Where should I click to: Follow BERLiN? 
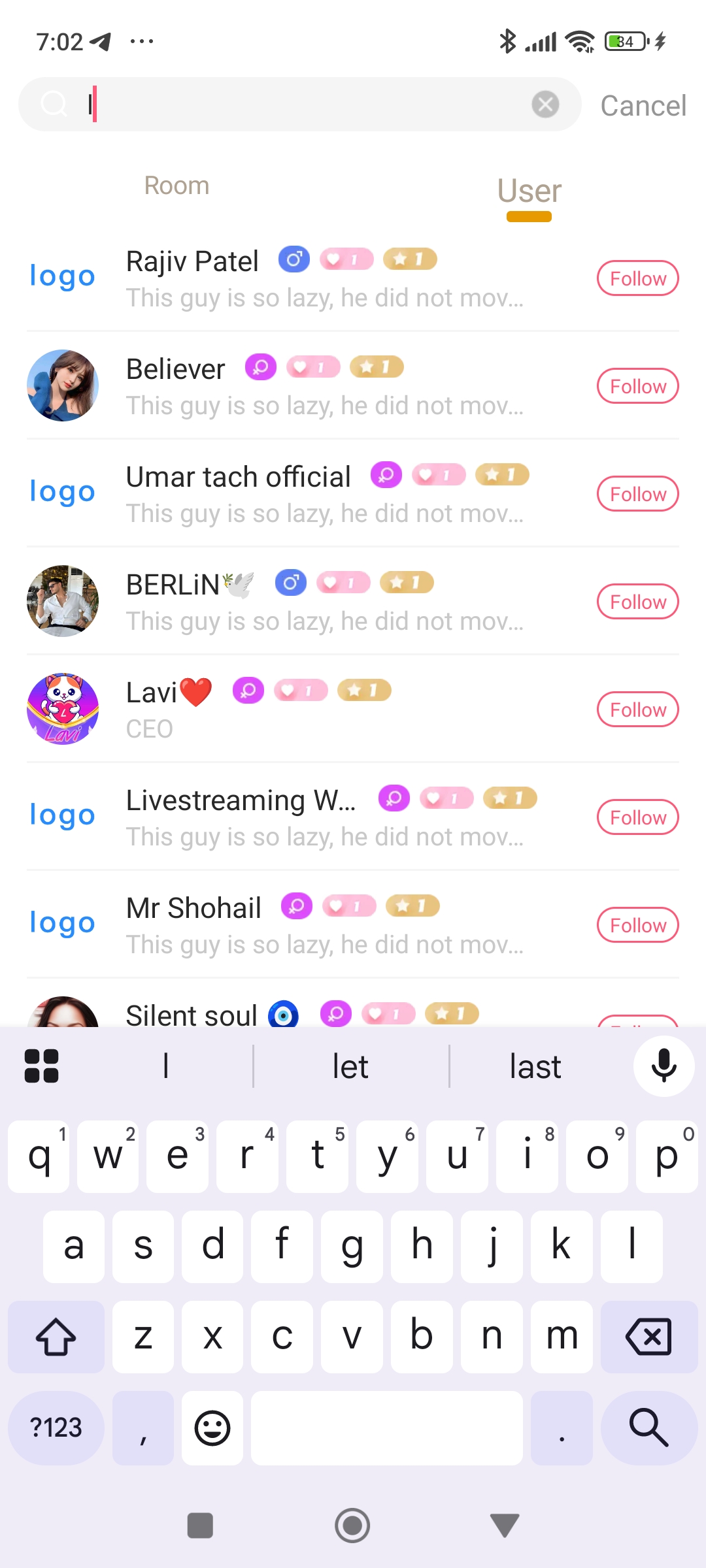click(637, 602)
